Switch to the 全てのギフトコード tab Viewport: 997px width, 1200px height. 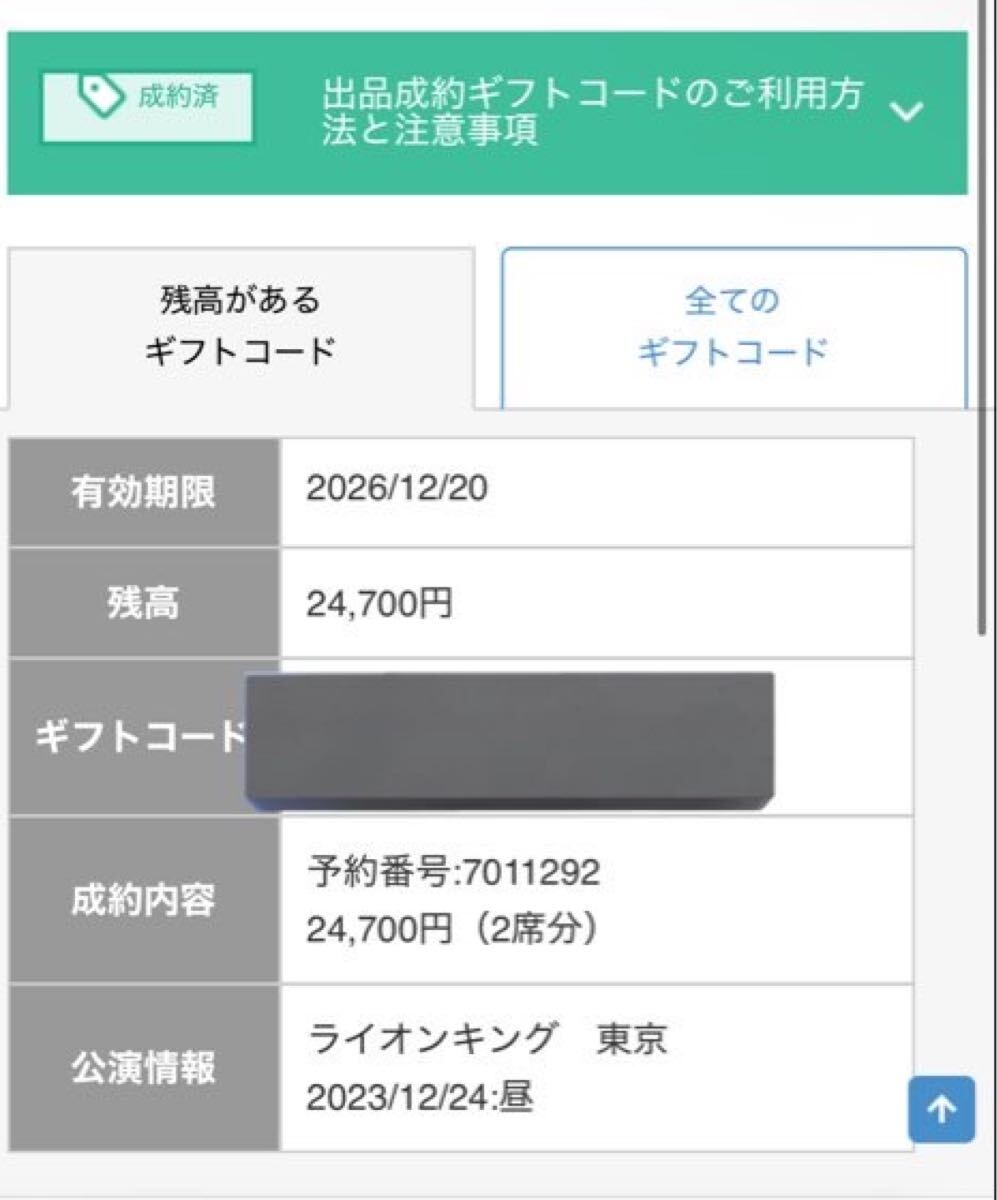[x=733, y=327]
